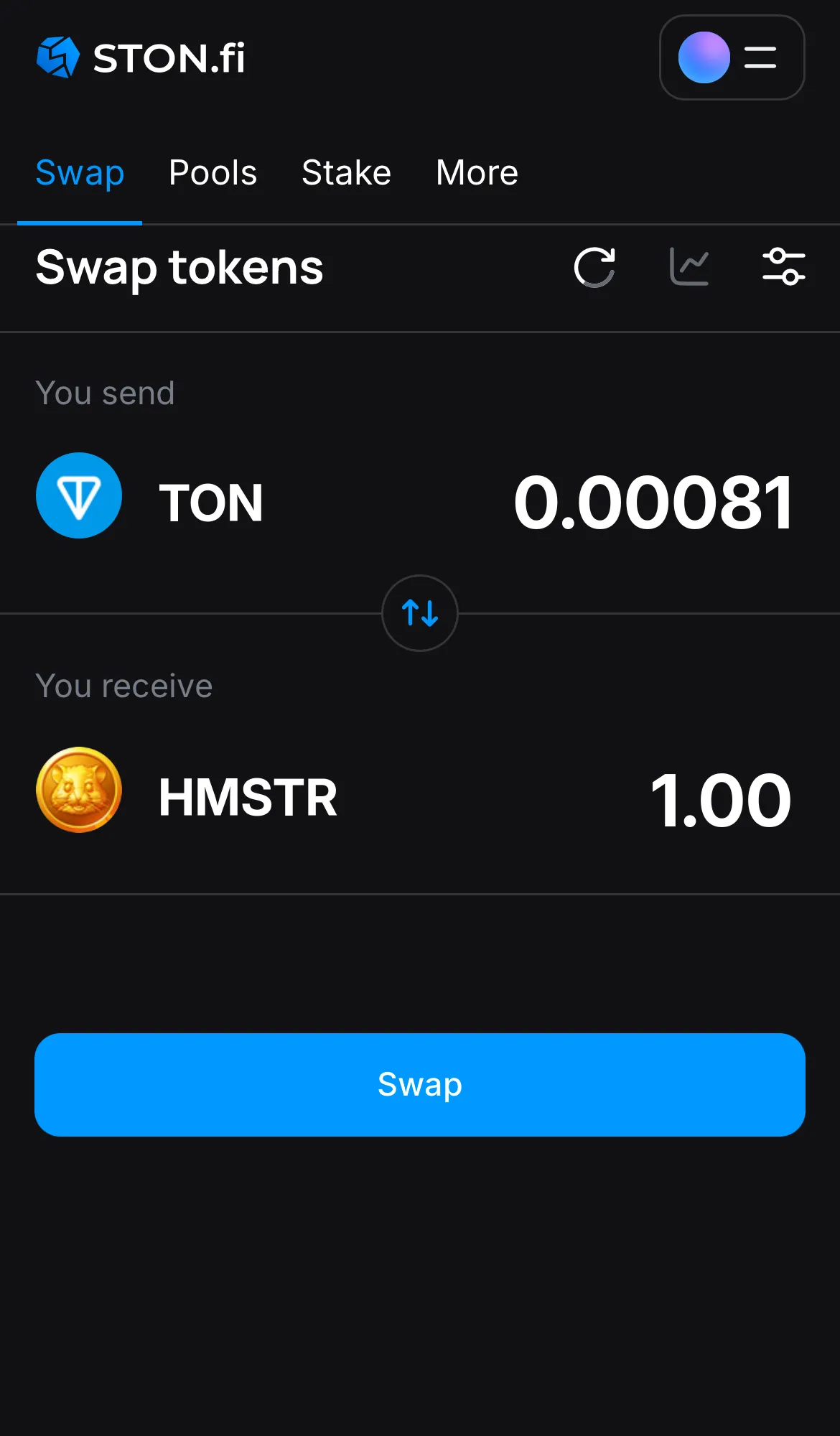This screenshot has height=1436, width=840.
Task: Click the TON token icon
Action: point(79,495)
